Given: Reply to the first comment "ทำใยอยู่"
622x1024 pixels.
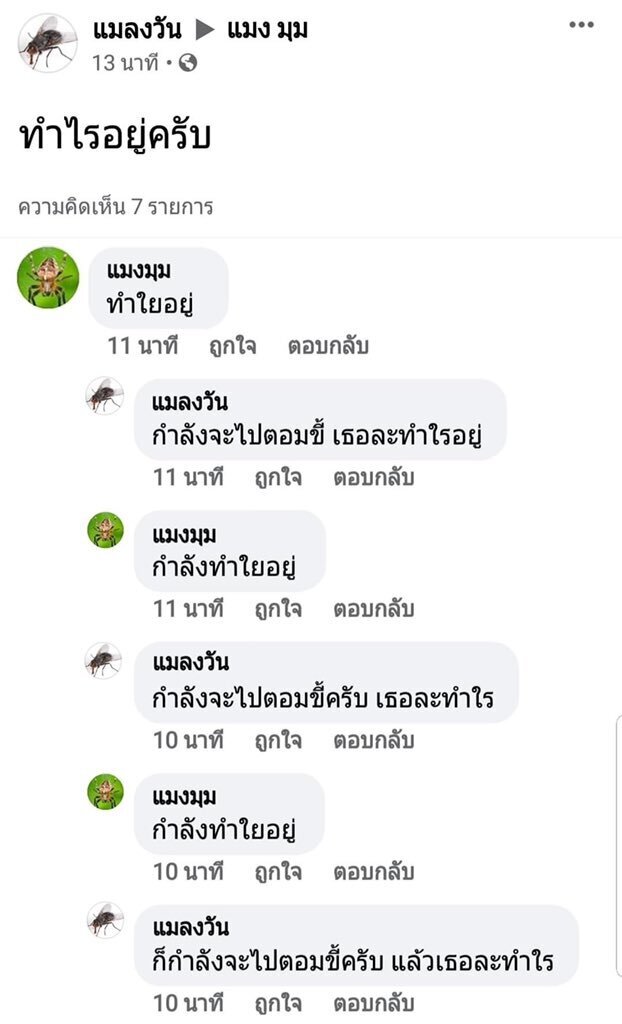Looking at the screenshot, I should click(328, 346).
